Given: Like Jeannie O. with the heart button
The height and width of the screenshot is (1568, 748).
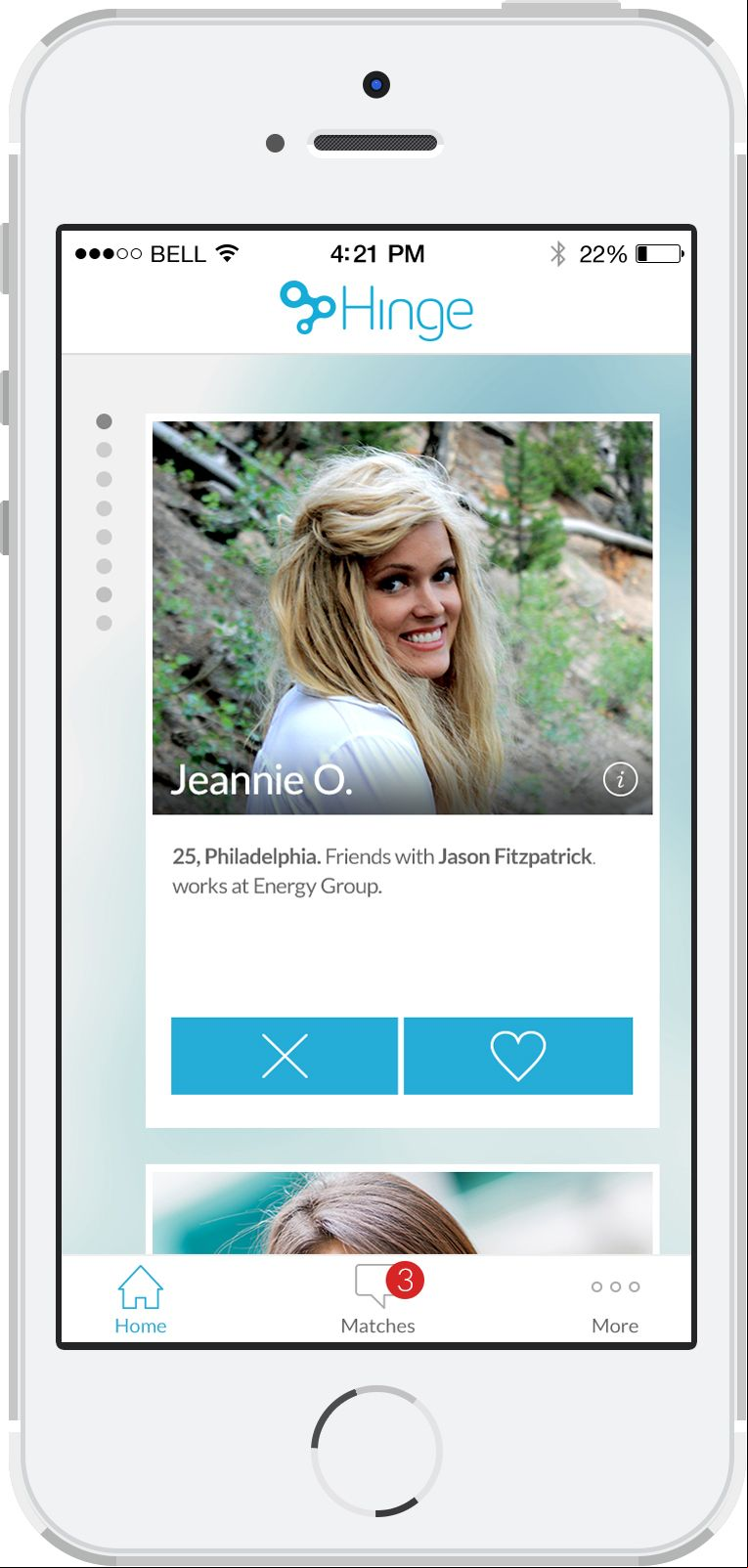Looking at the screenshot, I should (x=518, y=1056).
